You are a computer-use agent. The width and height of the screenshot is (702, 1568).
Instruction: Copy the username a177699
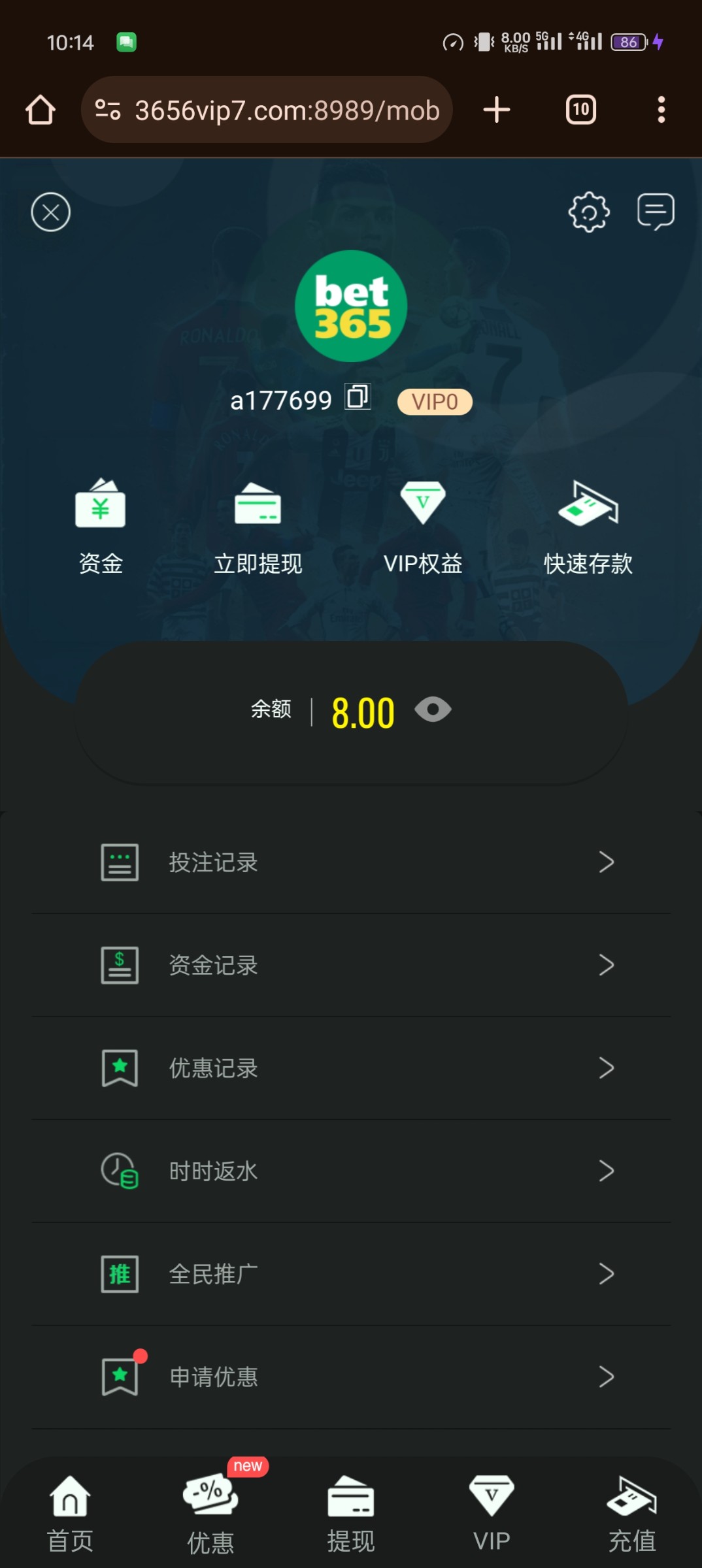click(358, 397)
